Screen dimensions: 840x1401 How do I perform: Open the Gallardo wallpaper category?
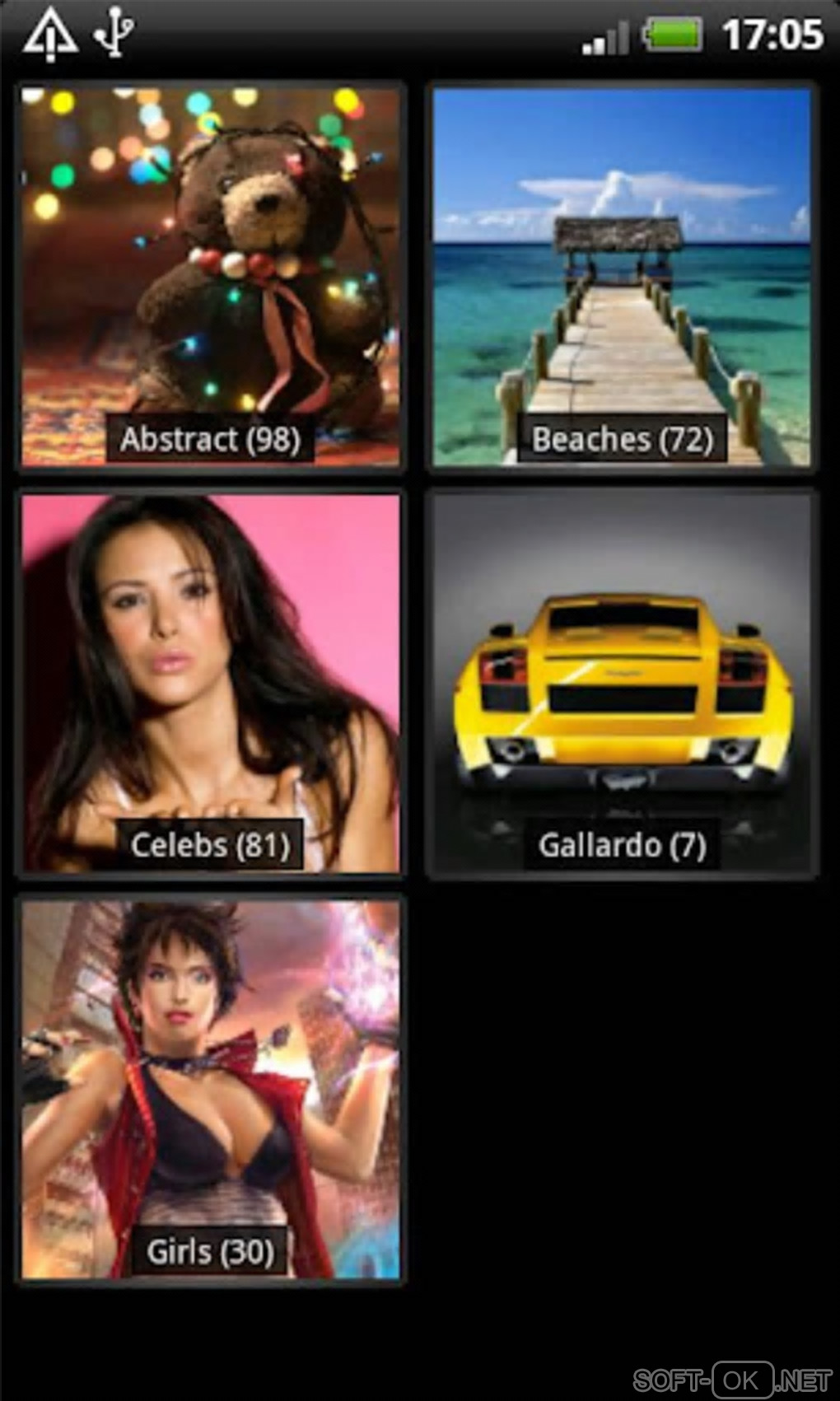(x=622, y=683)
